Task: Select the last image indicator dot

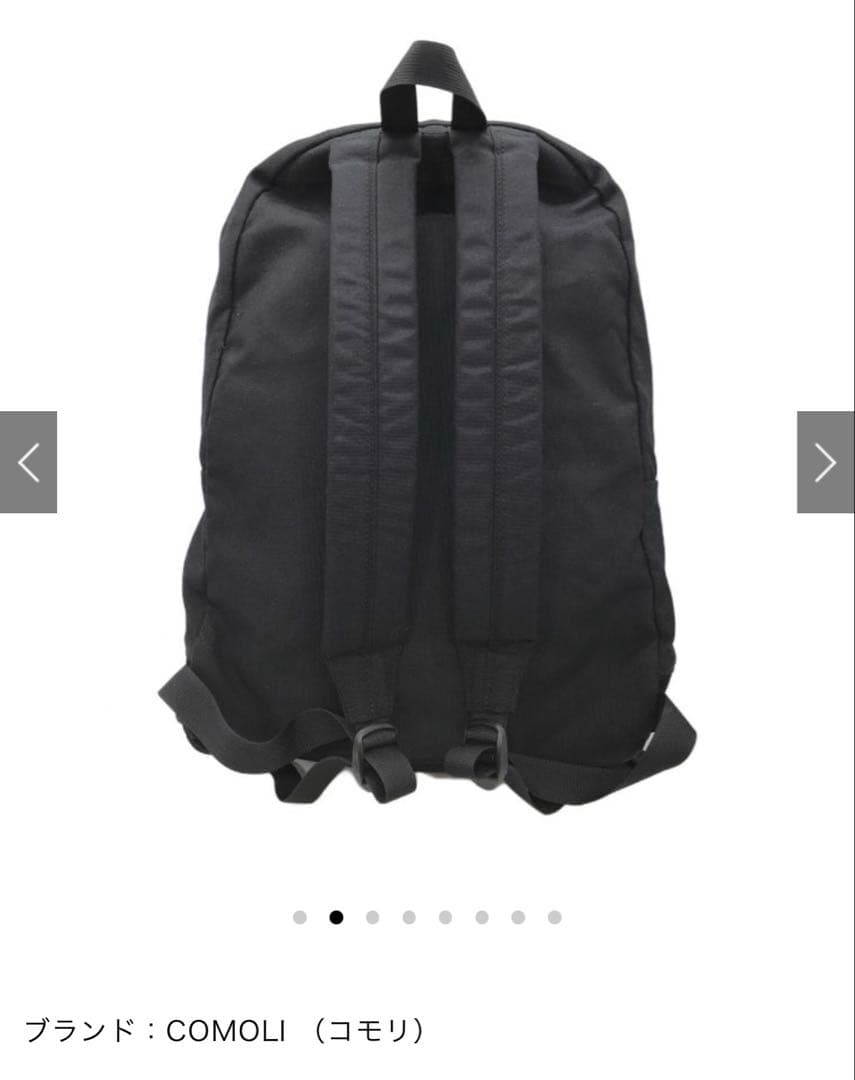Action: (x=554, y=917)
